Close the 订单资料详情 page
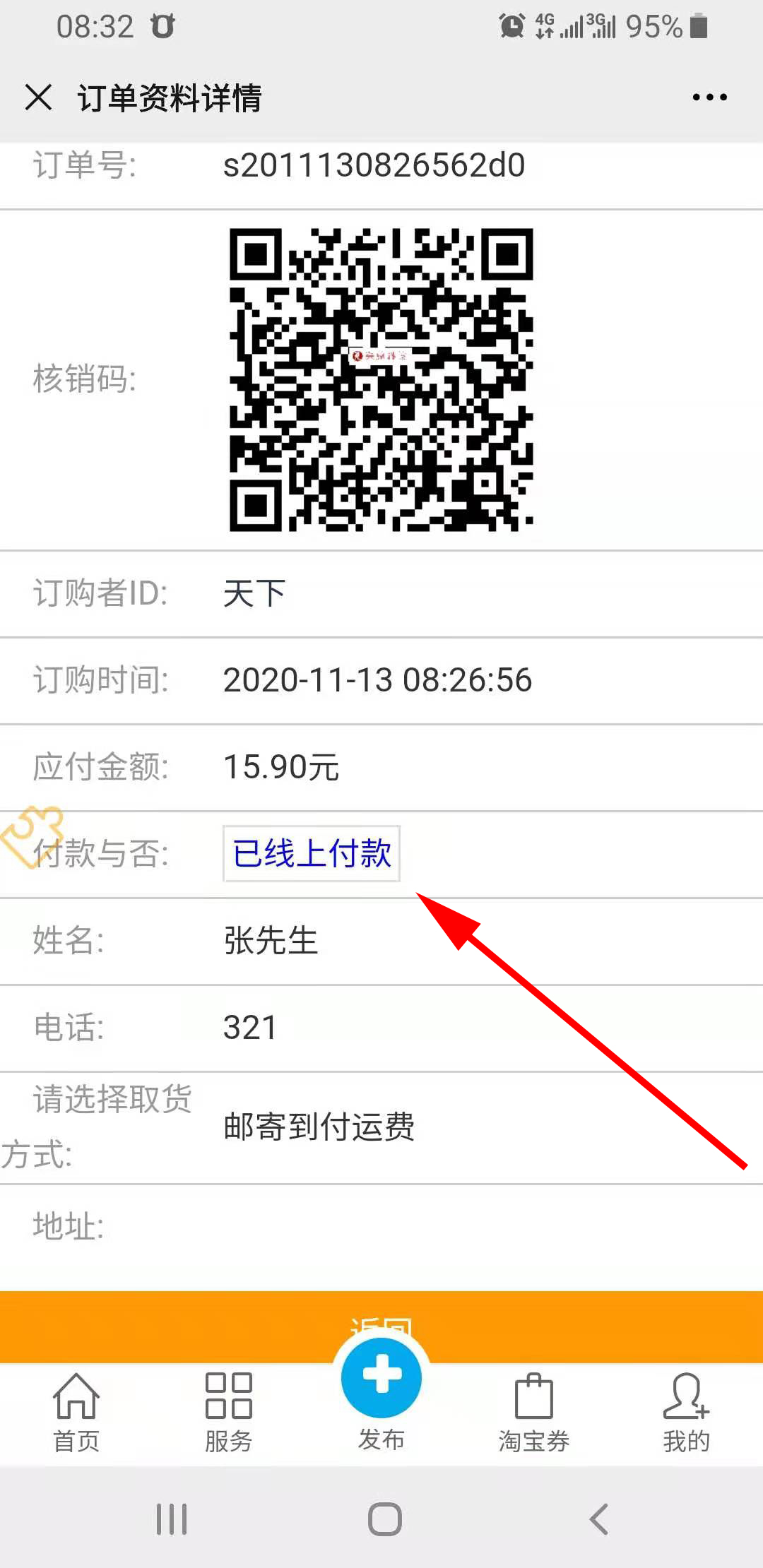This screenshot has width=763, height=1568. coord(38,97)
